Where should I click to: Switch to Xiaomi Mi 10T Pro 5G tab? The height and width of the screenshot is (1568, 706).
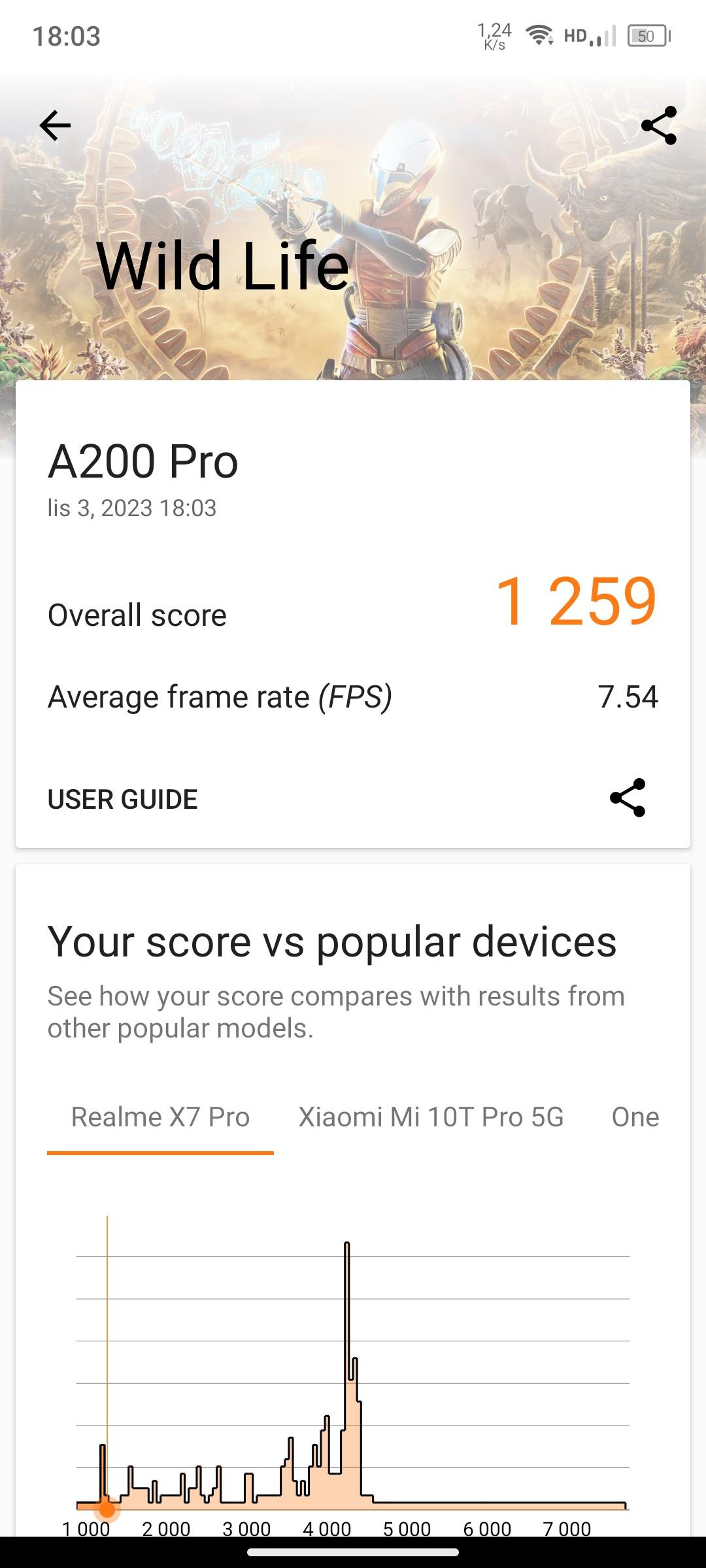tap(431, 1117)
